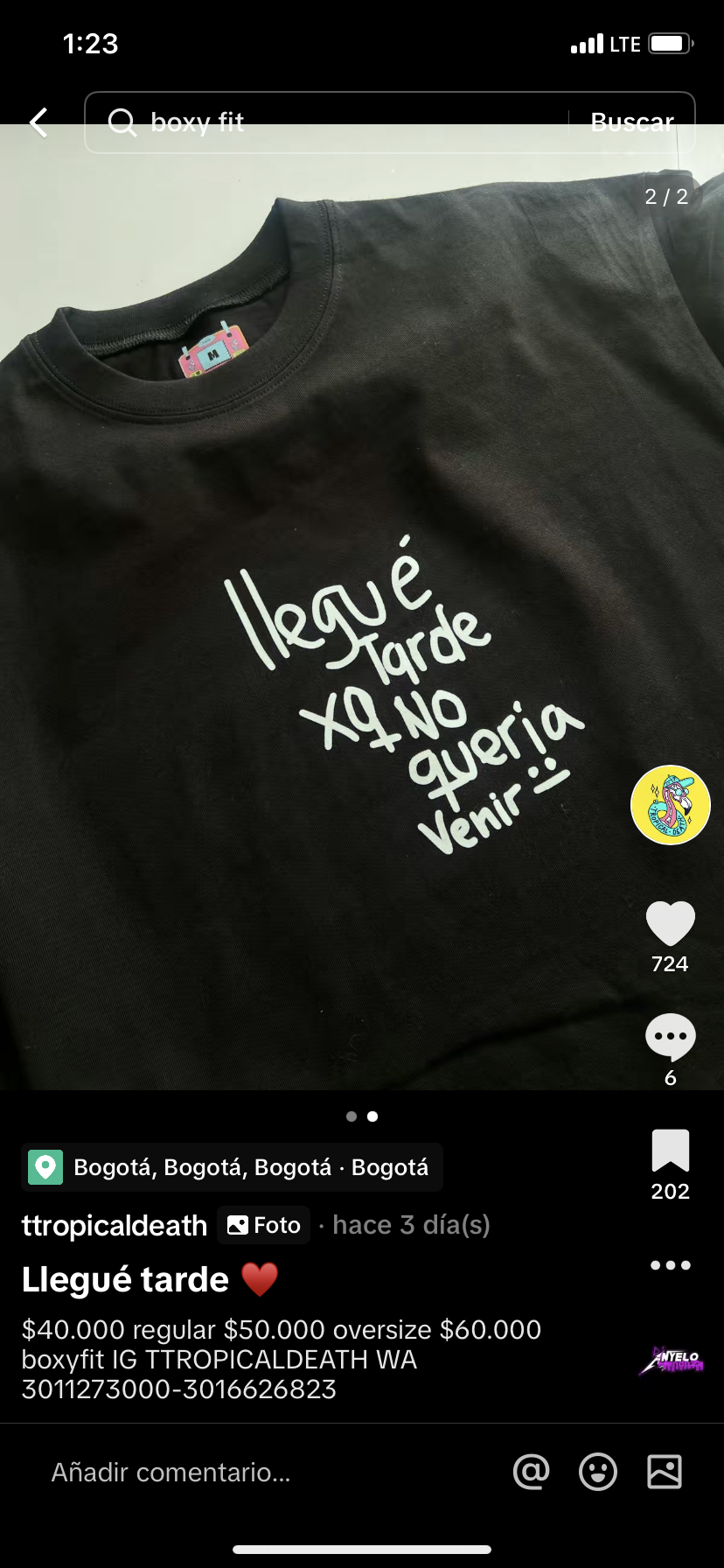Go back with the arrow
This screenshot has height=1568, width=724.
click(39, 122)
